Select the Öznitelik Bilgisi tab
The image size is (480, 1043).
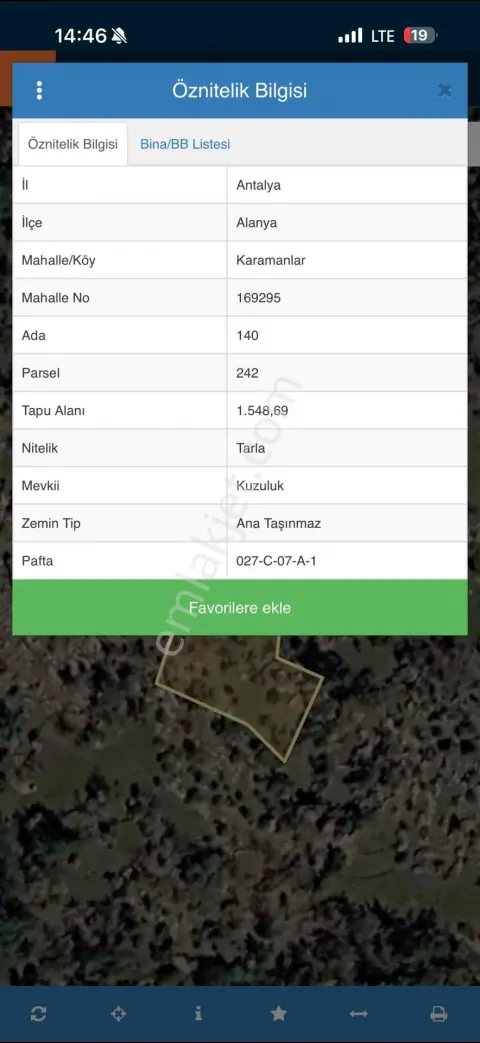point(73,144)
